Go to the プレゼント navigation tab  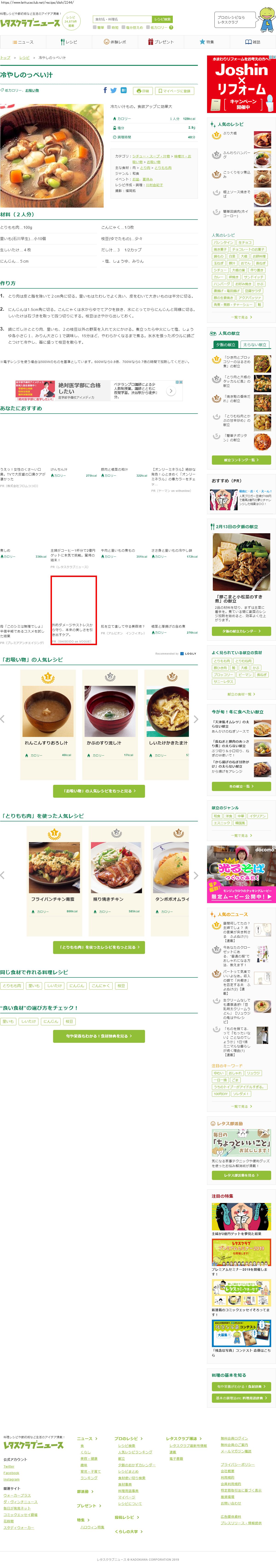(160, 42)
